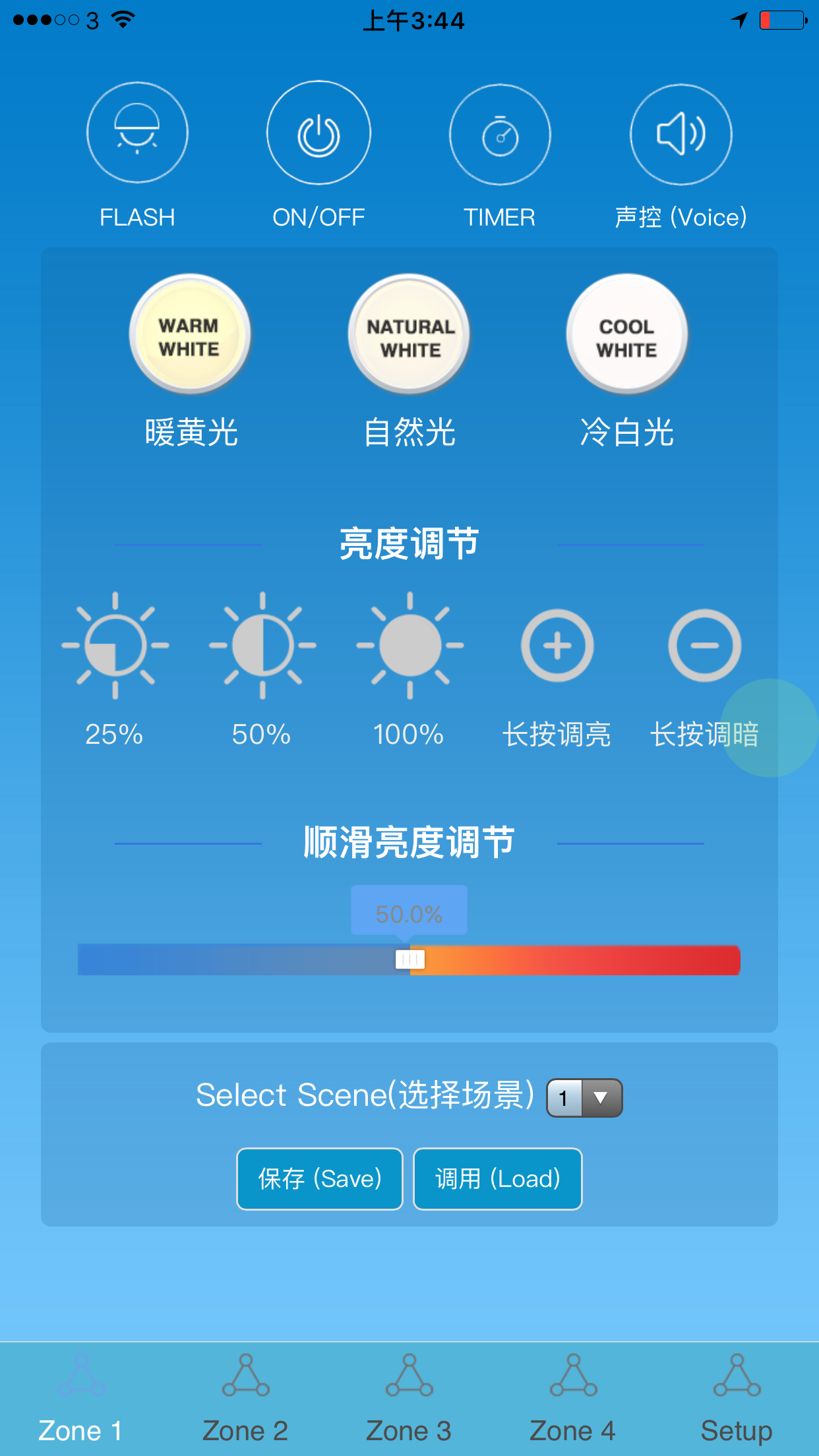This screenshot has height=1456, width=819.
Task: Tap the 调用 (Load) button
Action: point(497,1179)
